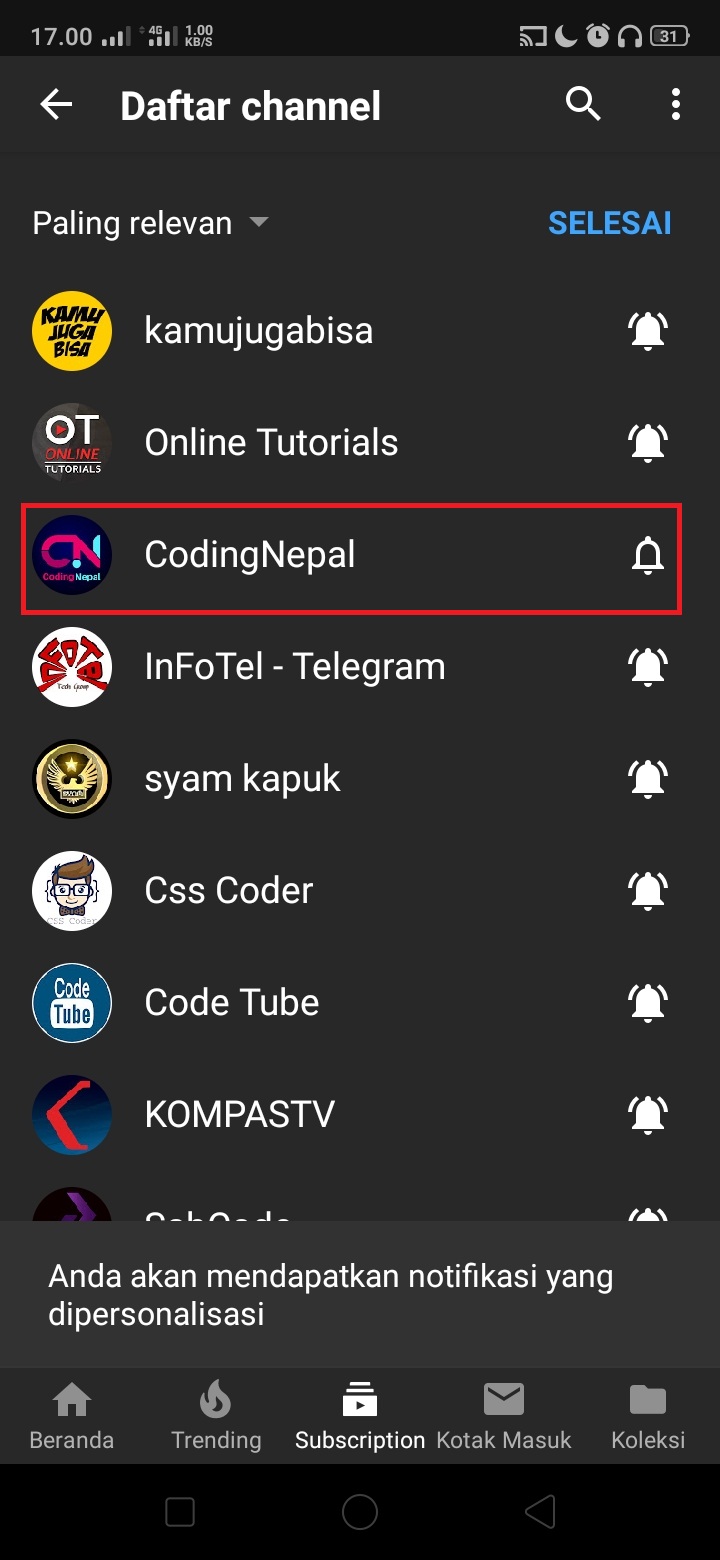Change notification bell for syam kapuk
The image size is (720, 1560).
(647, 779)
